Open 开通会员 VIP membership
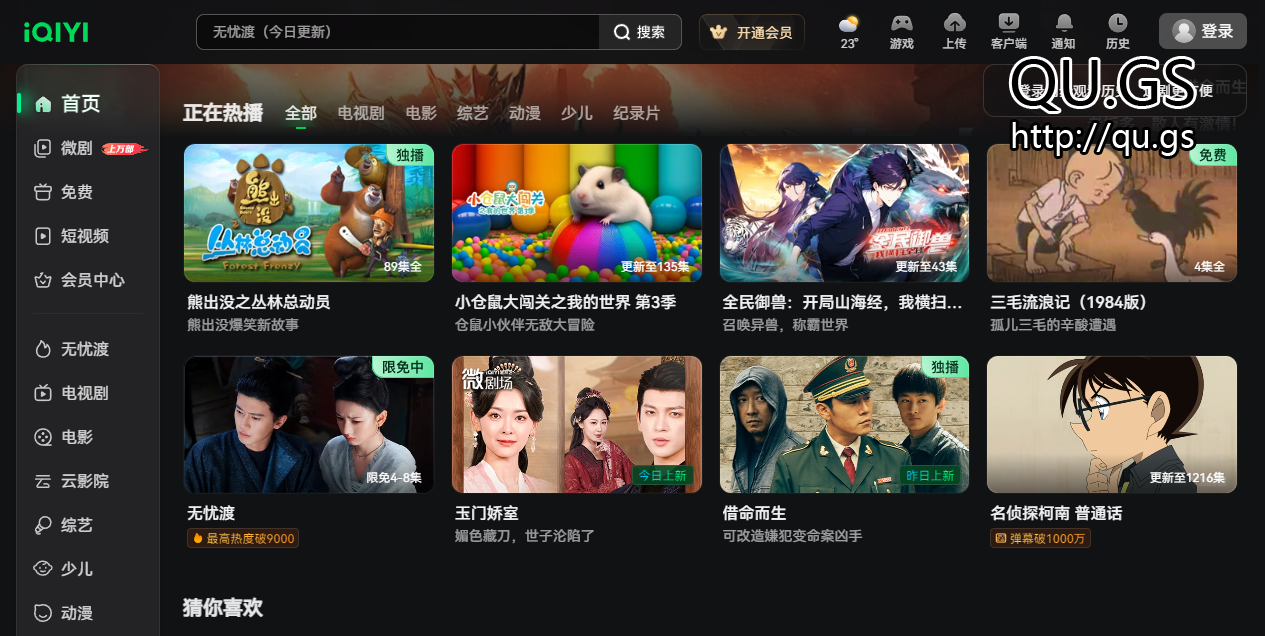Viewport: 1265px width, 636px height. click(x=751, y=32)
